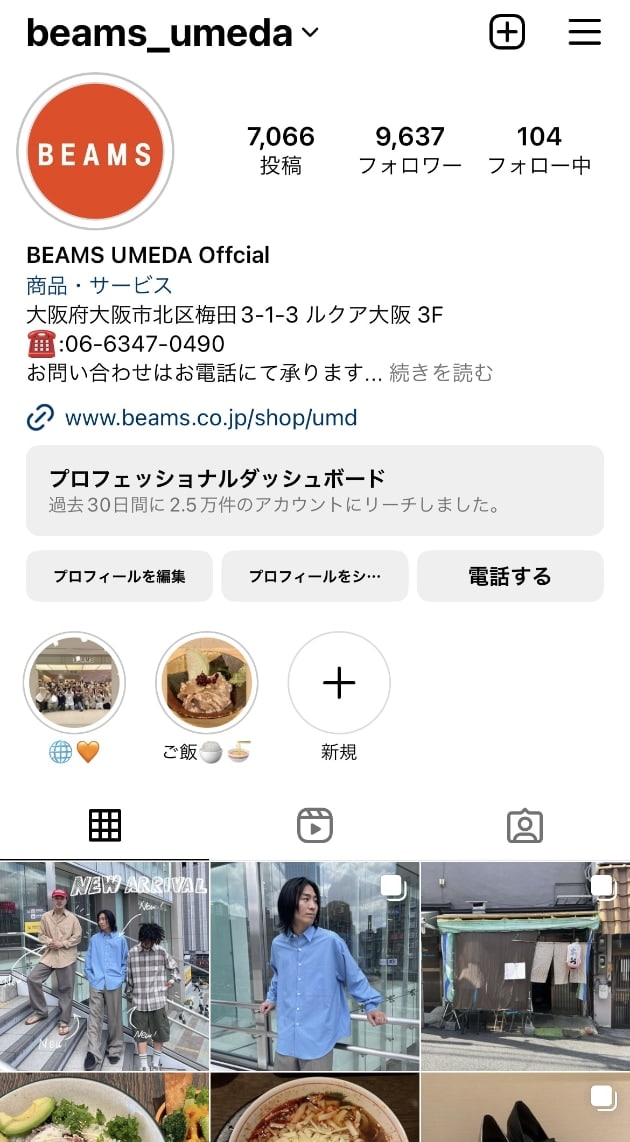Open the www.beams.co.jp/shop/umd link

click(210, 417)
